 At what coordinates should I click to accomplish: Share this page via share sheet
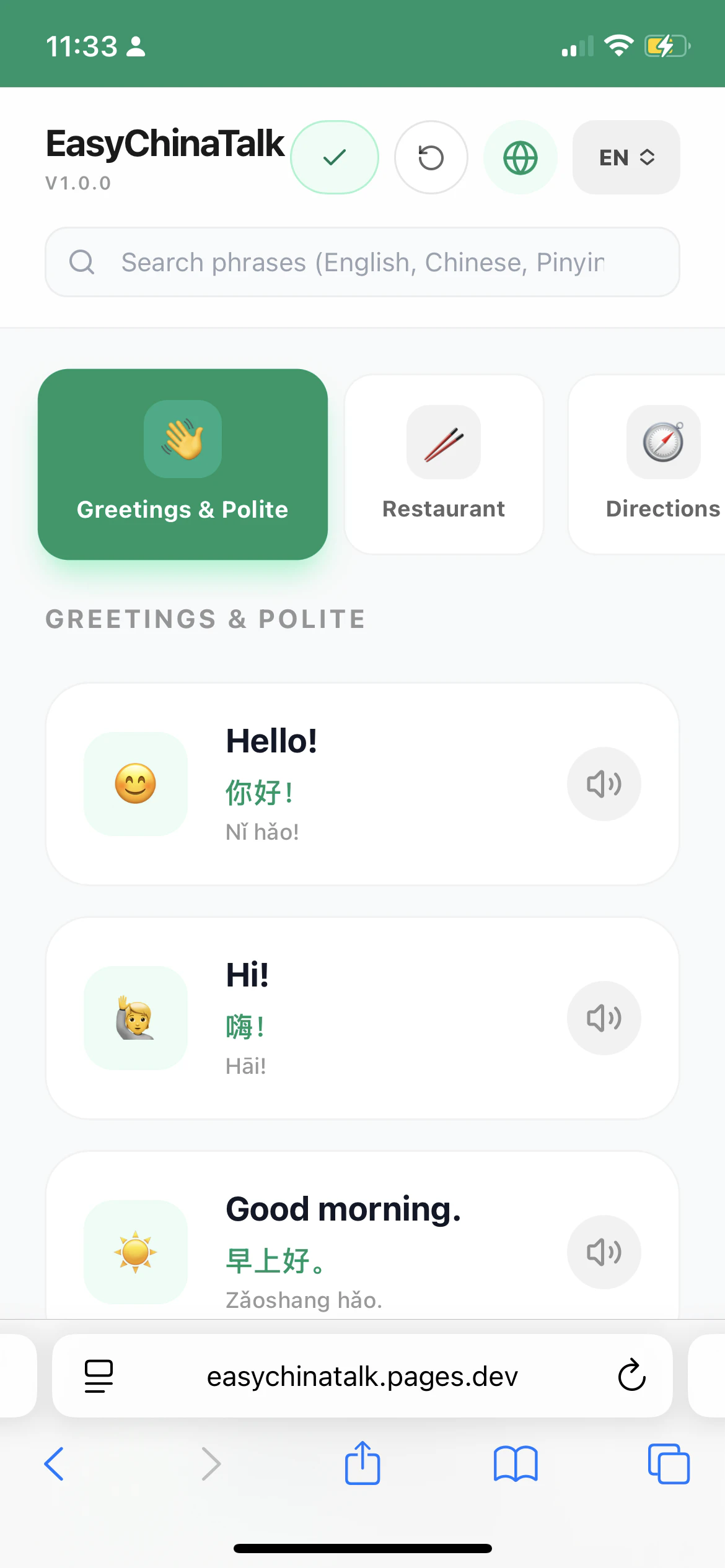(362, 1463)
